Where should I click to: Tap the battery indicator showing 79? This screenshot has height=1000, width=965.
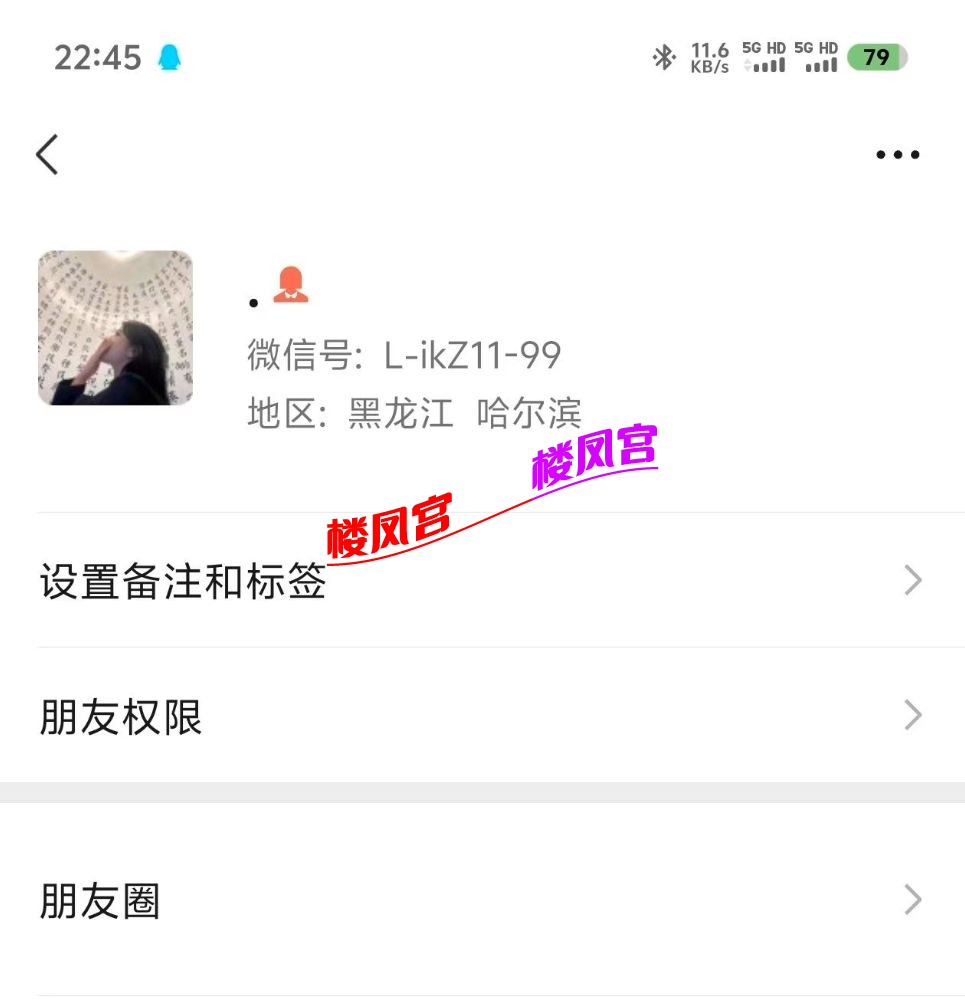(x=875, y=57)
